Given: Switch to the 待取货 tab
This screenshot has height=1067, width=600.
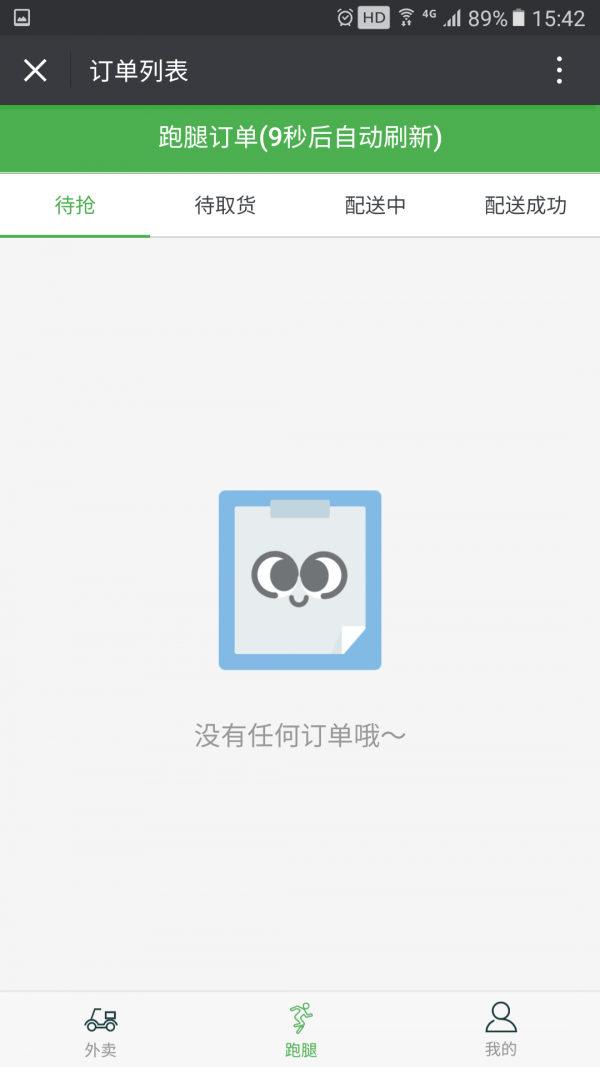Looking at the screenshot, I should point(225,206).
